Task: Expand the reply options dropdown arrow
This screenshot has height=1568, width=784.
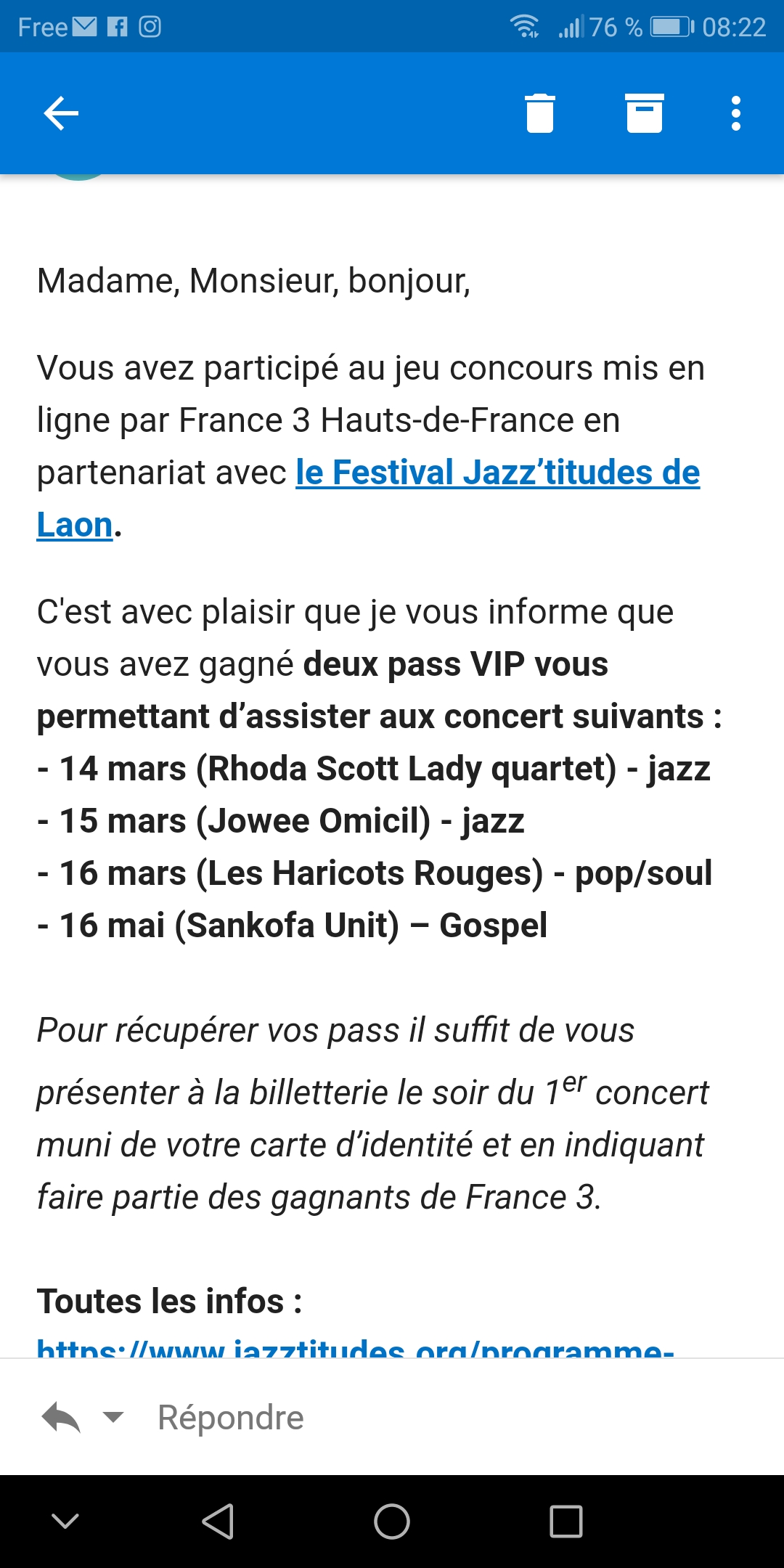Action: point(113,1416)
